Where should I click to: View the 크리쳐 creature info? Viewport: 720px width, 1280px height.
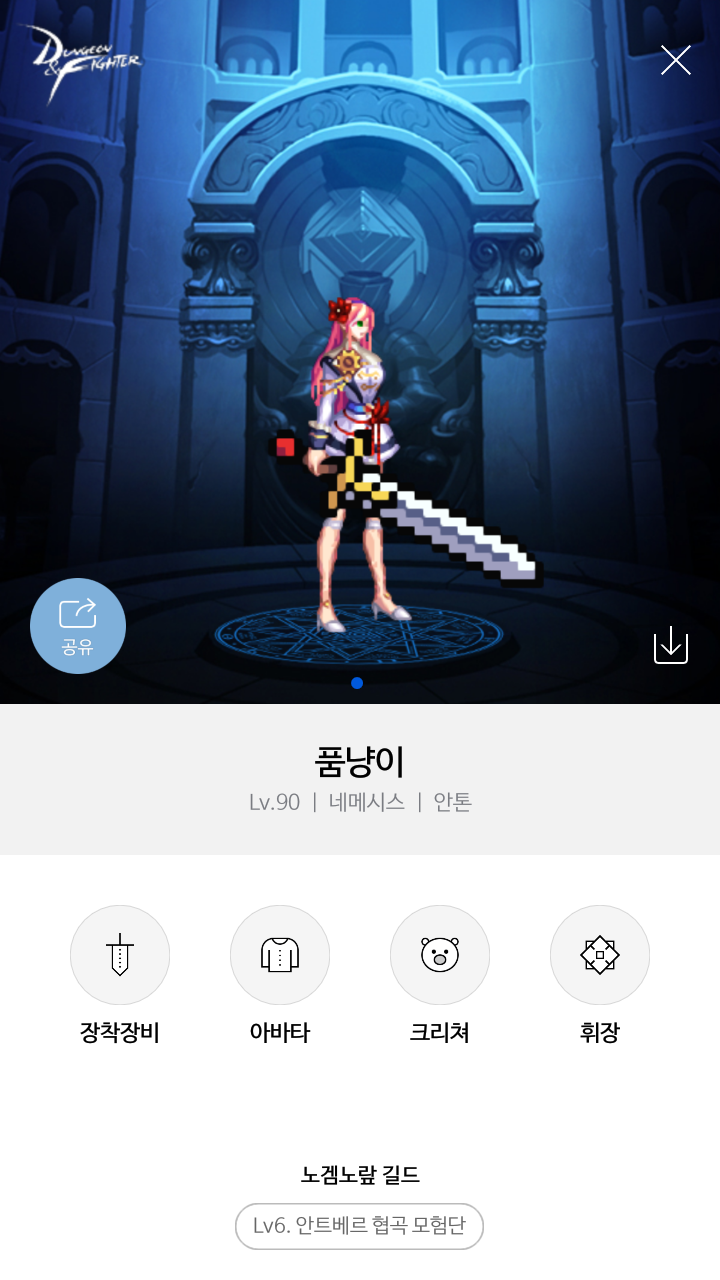(440, 955)
